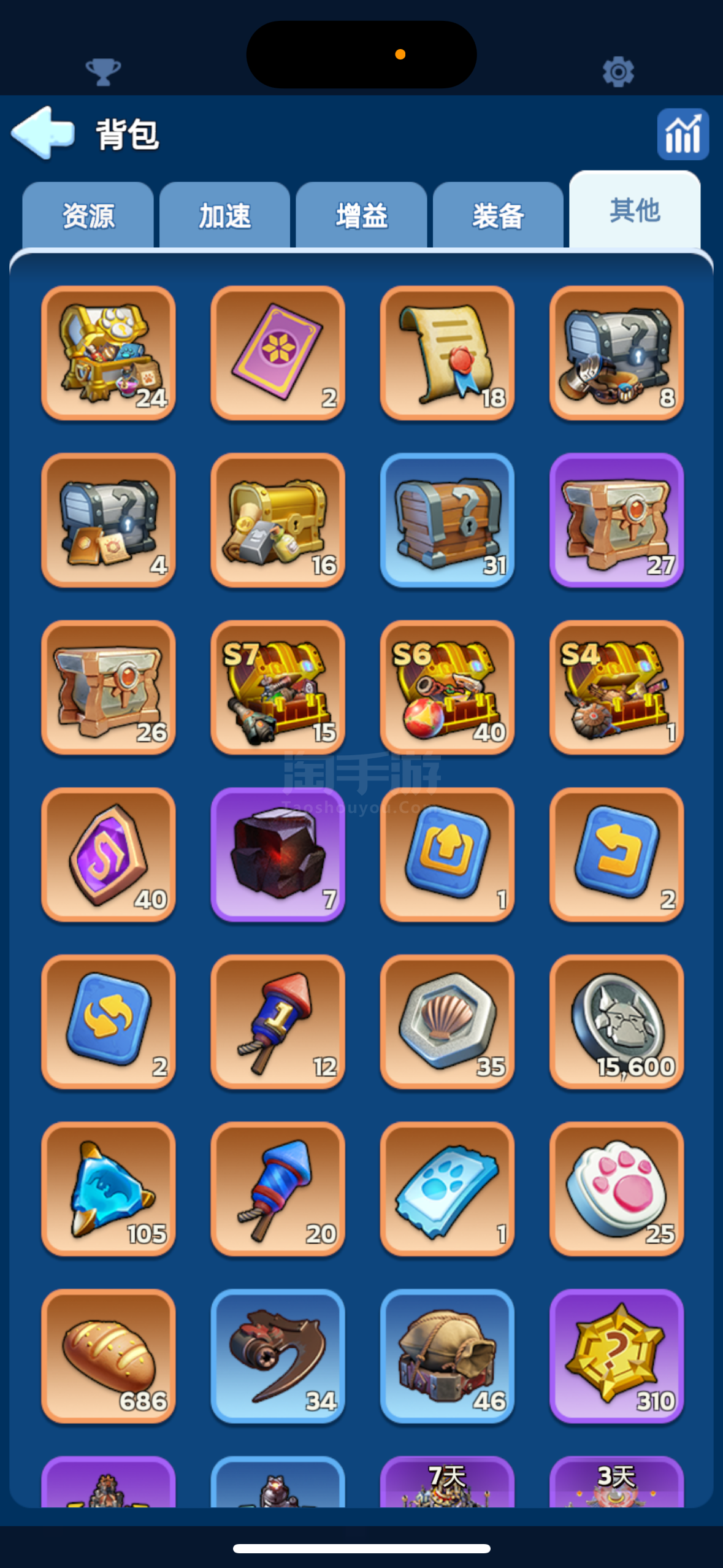Switch to the 加速 tab
Screen dimensions: 723x1568
224,216
